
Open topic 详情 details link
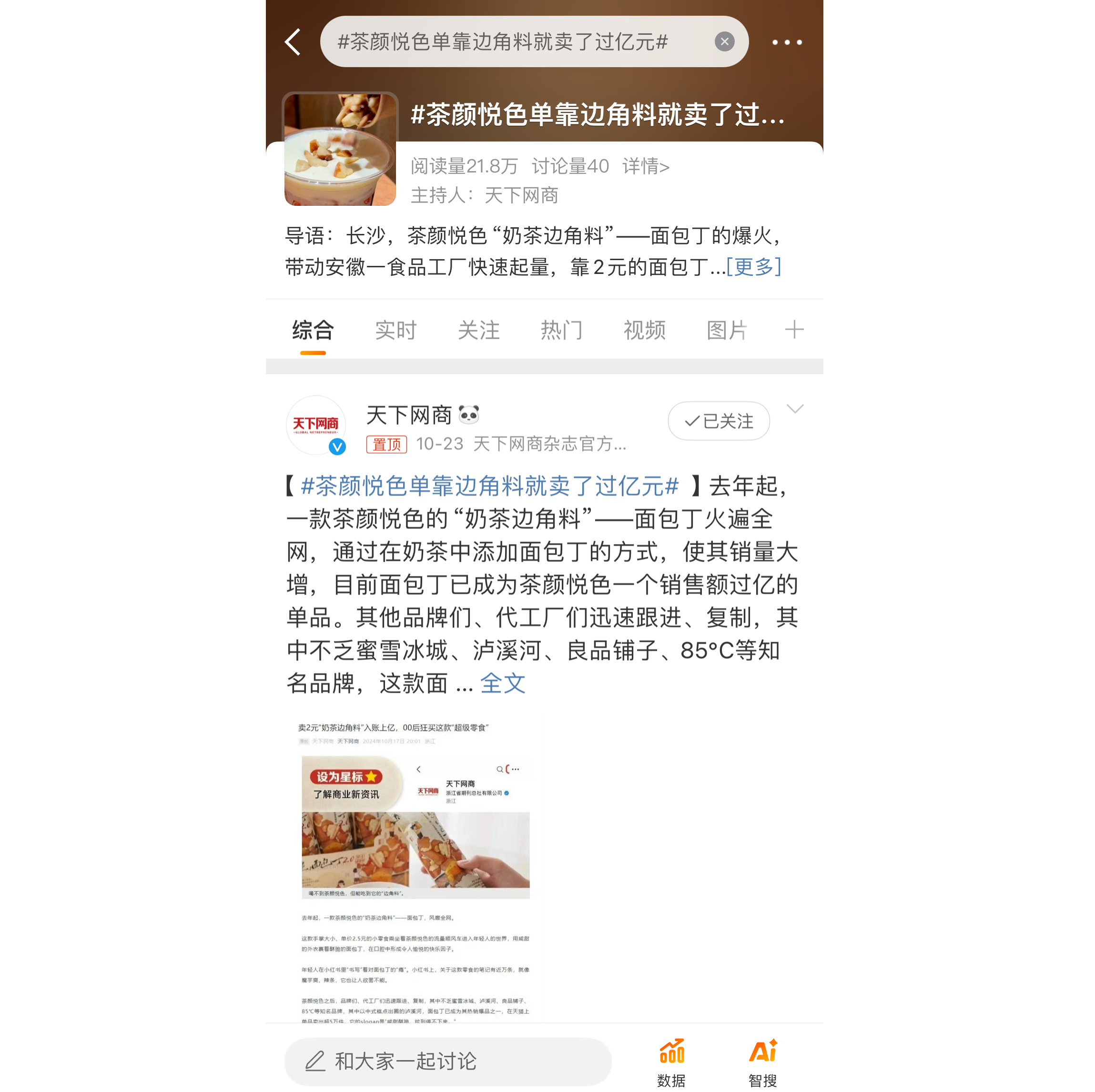tap(646, 167)
